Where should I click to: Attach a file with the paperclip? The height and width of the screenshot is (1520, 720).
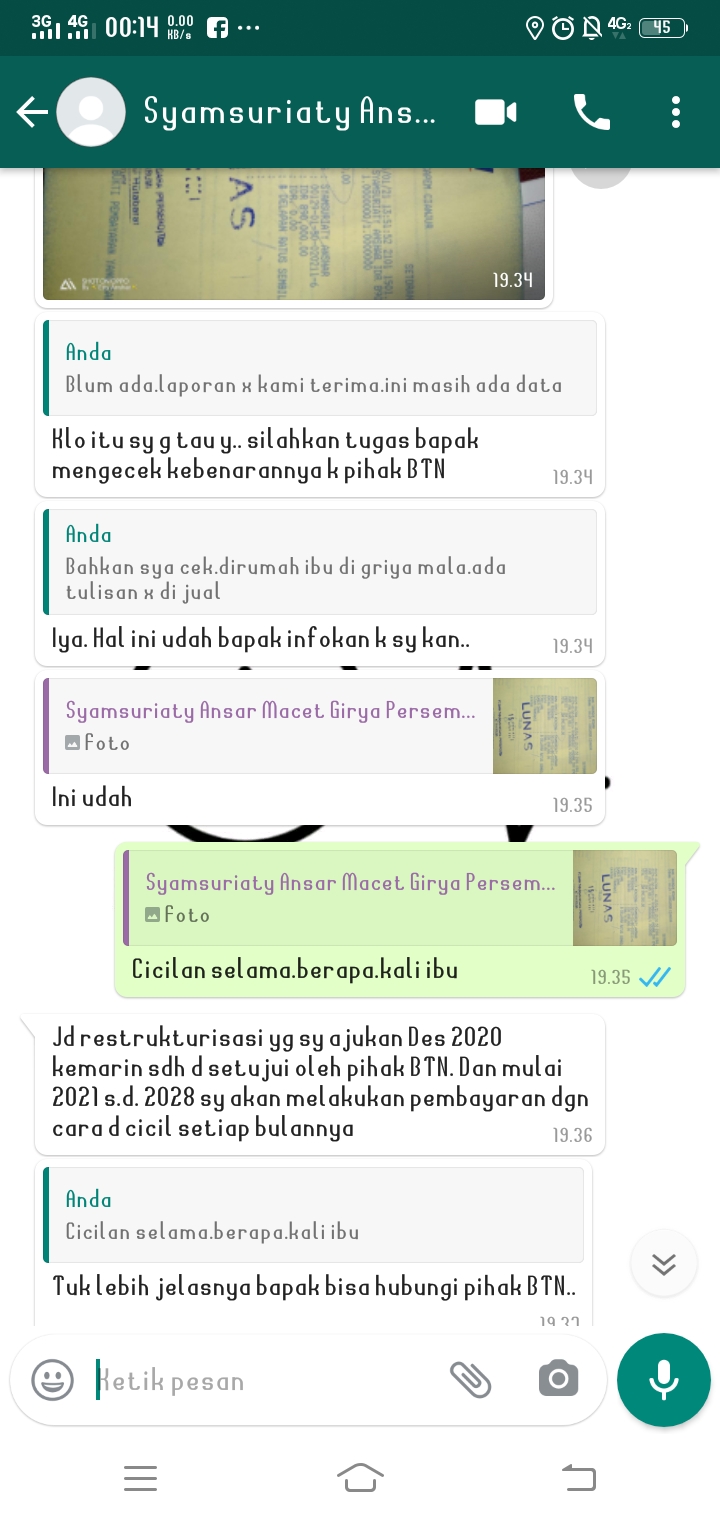[x=470, y=1381]
